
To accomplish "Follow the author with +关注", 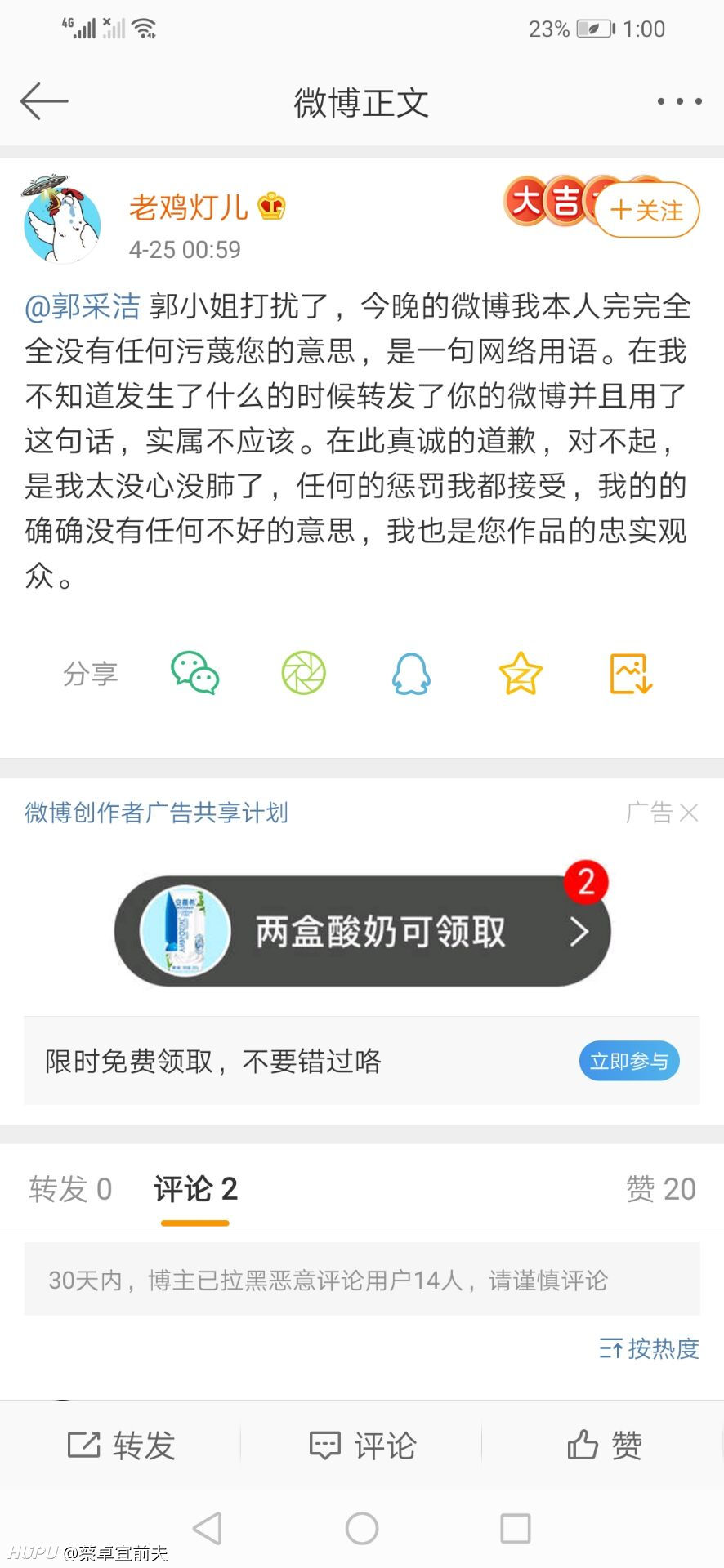I will point(647,211).
